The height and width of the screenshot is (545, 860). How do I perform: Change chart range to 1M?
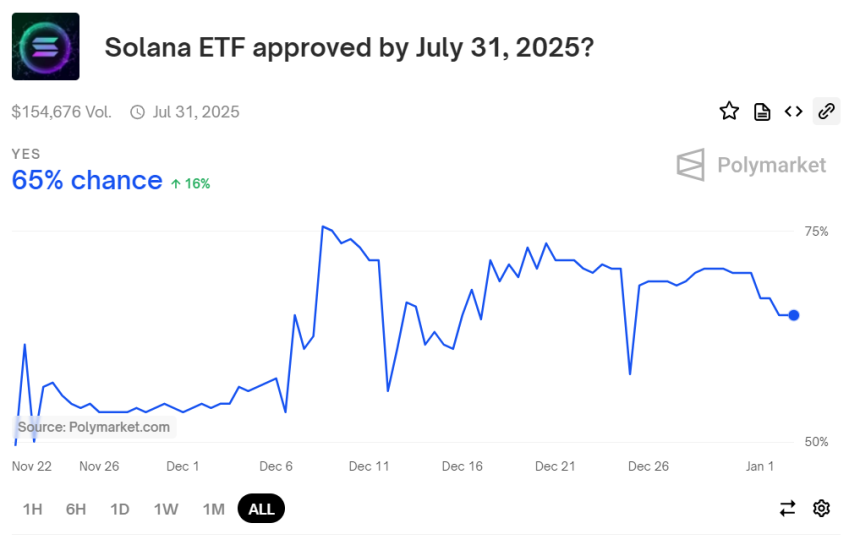213,509
